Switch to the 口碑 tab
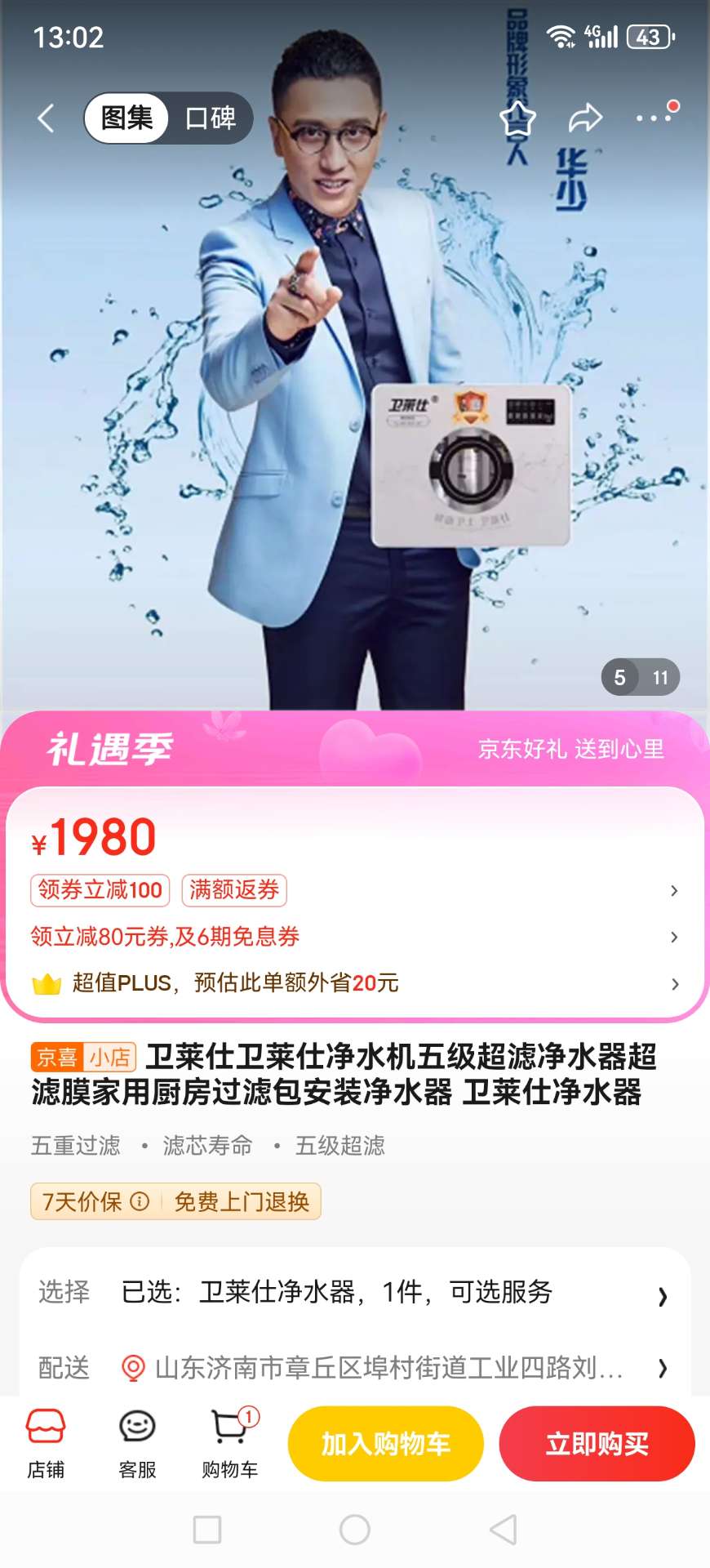Viewport: 710px width, 1568px height. pos(211,118)
